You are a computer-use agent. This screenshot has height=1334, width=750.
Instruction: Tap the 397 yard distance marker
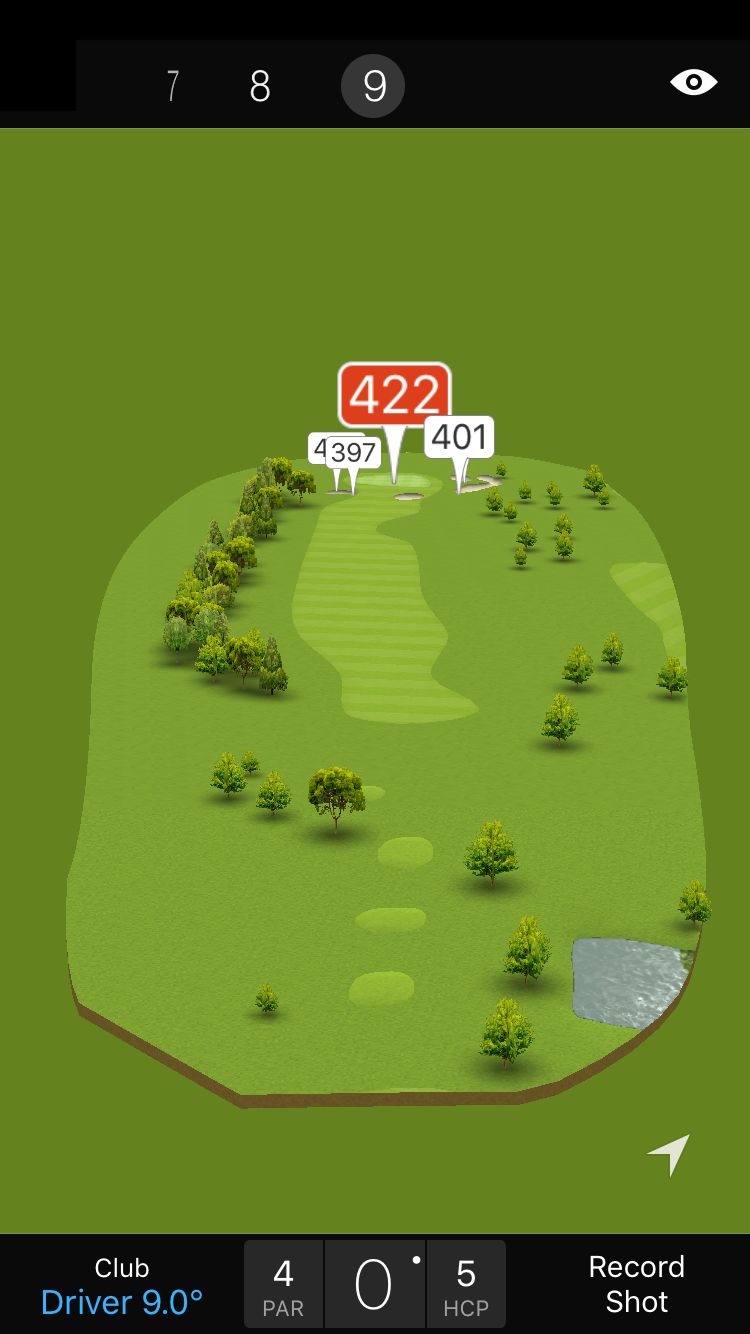355,452
